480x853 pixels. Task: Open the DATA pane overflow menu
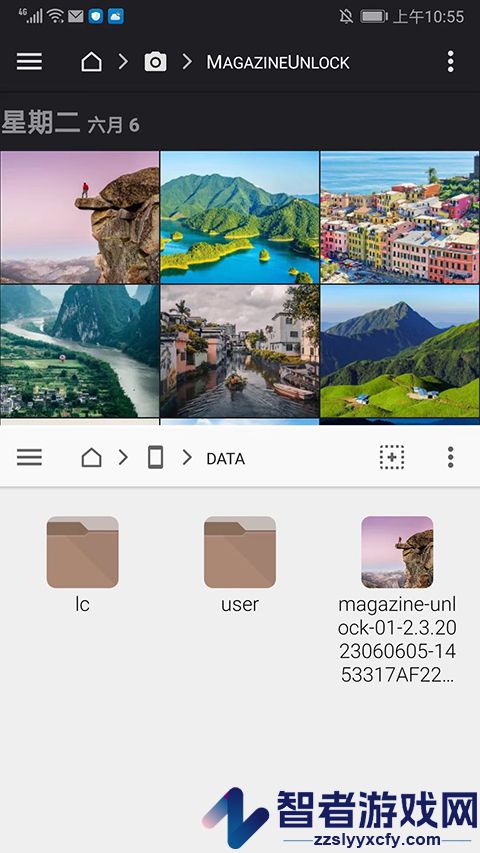pyautogui.click(x=450, y=458)
